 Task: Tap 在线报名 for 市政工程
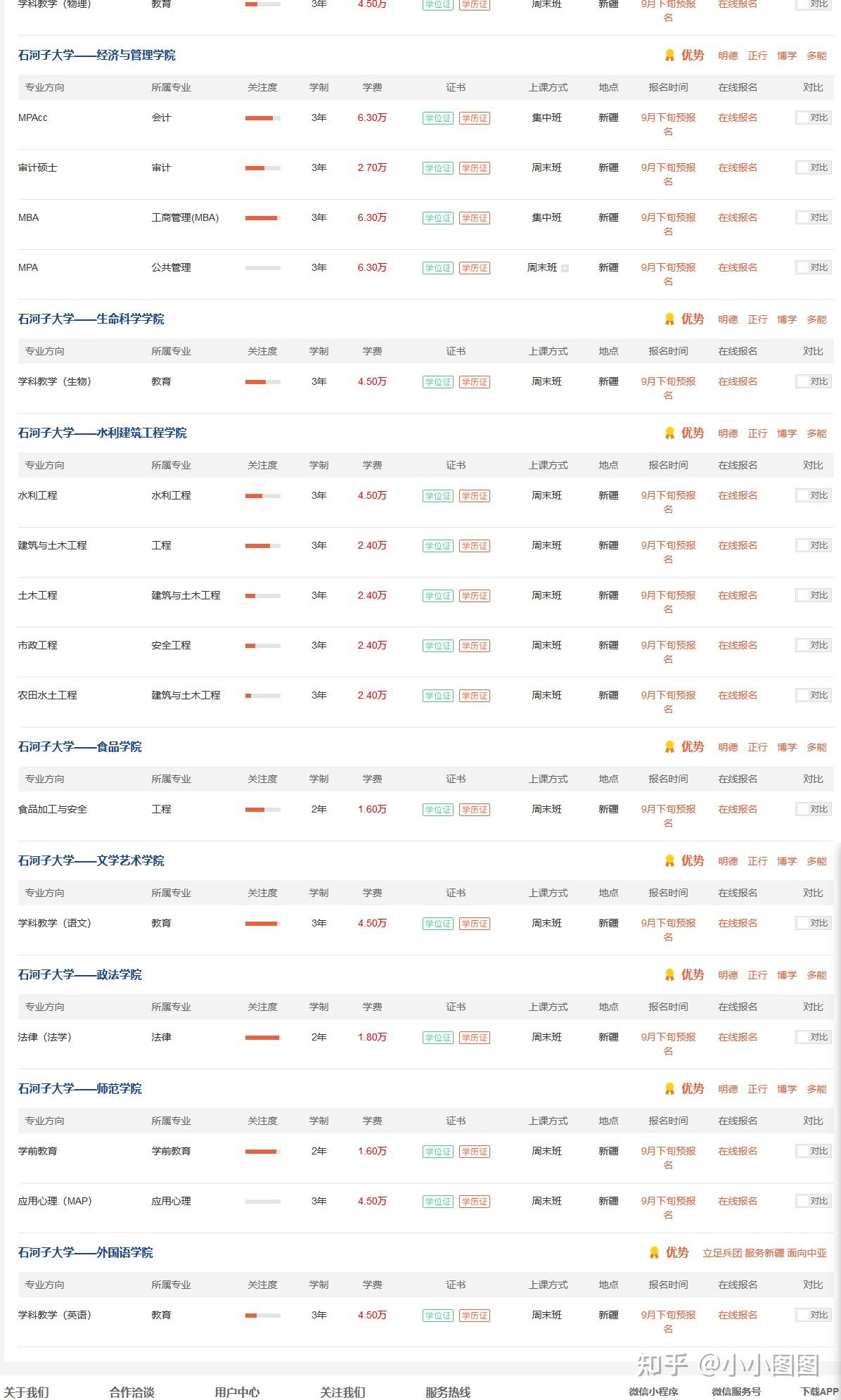click(x=737, y=645)
